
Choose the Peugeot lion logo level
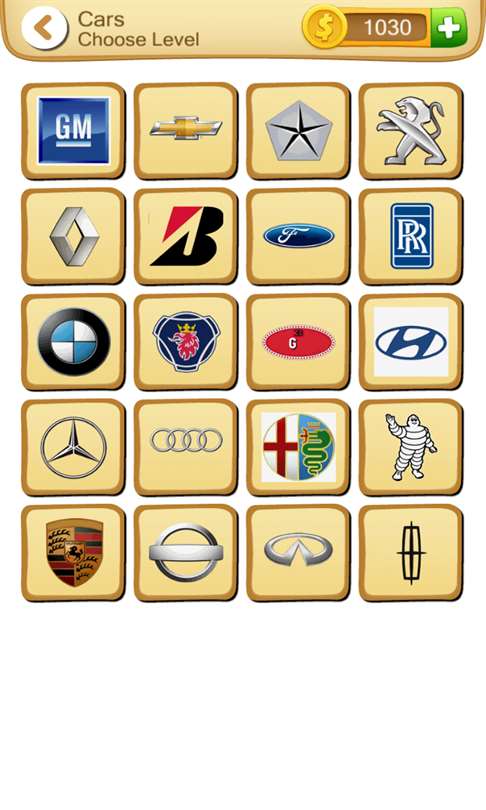coord(411,131)
